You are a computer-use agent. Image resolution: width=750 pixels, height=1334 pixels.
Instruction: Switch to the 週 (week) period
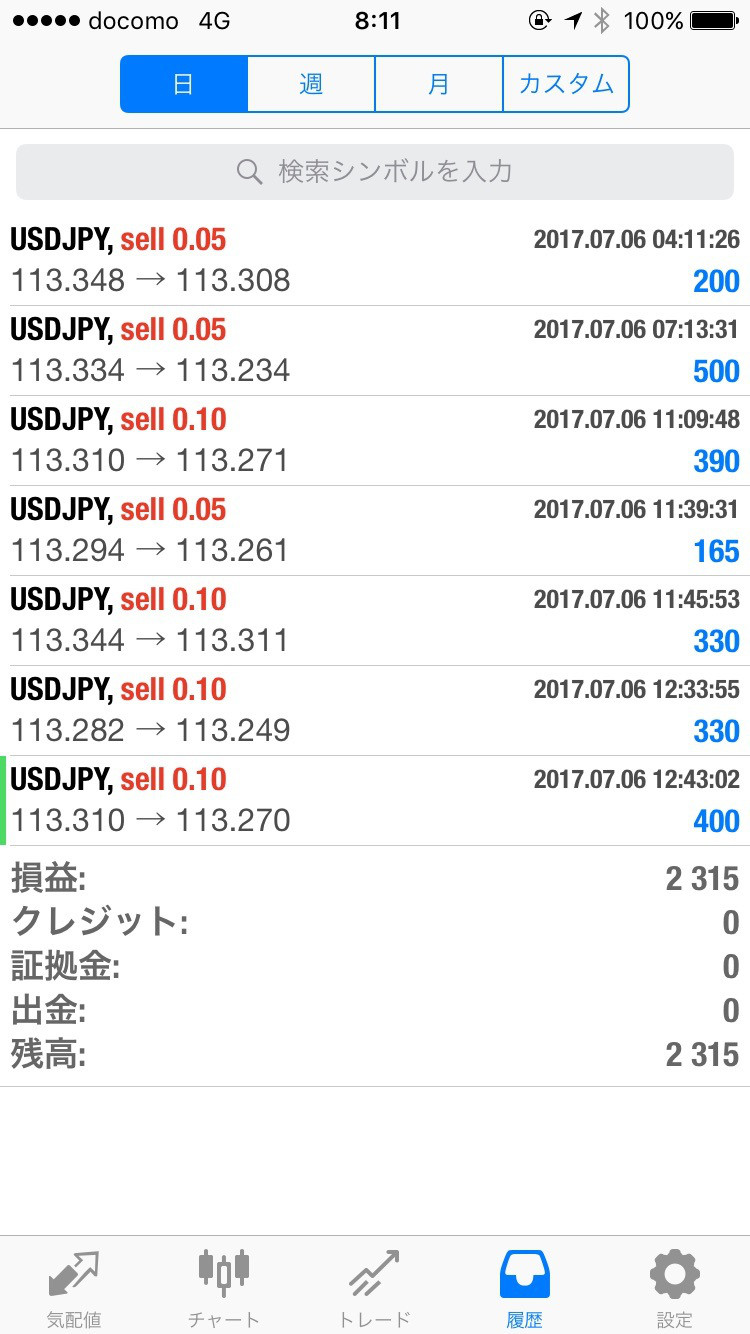point(311,84)
